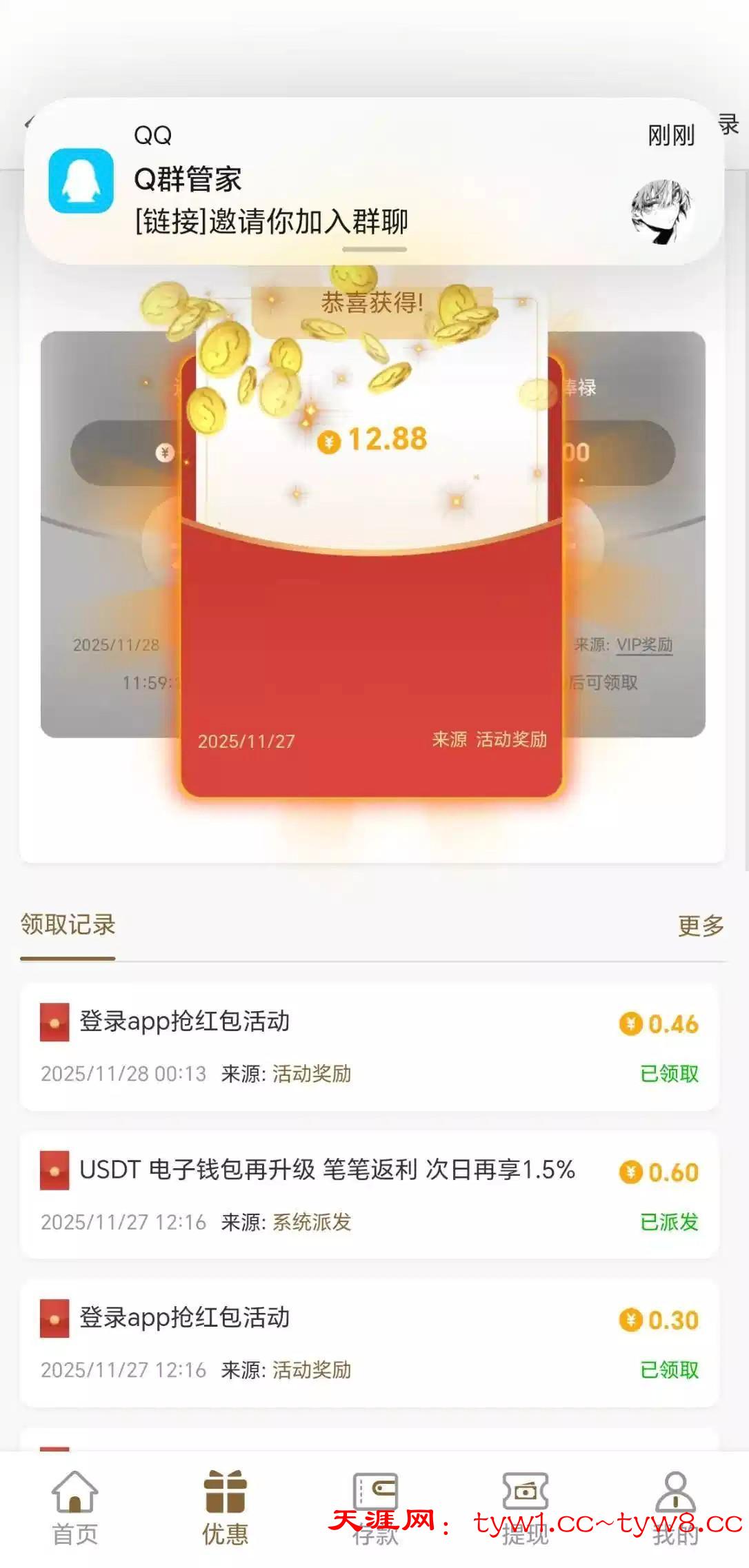The height and width of the screenshot is (1568, 749).
Task: Open the QQ group invite notification
Action: [x=372, y=181]
